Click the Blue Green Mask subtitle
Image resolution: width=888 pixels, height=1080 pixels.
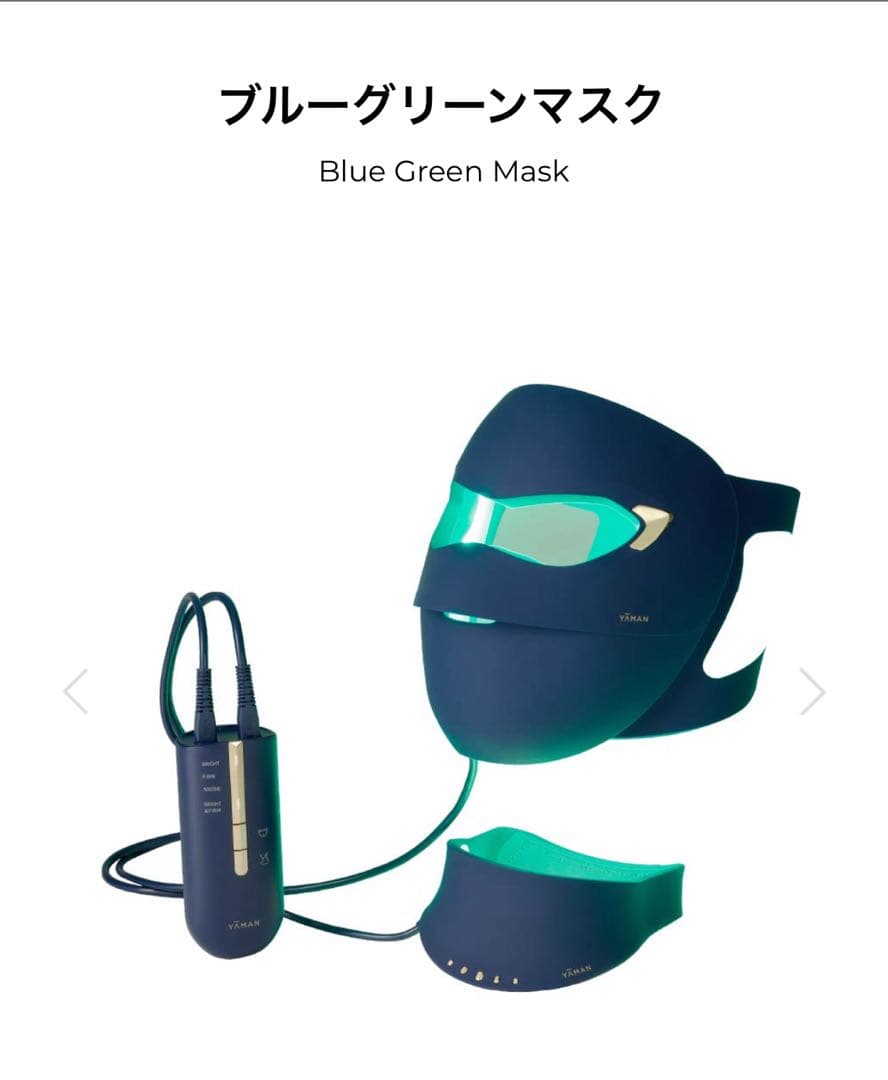(443, 170)
